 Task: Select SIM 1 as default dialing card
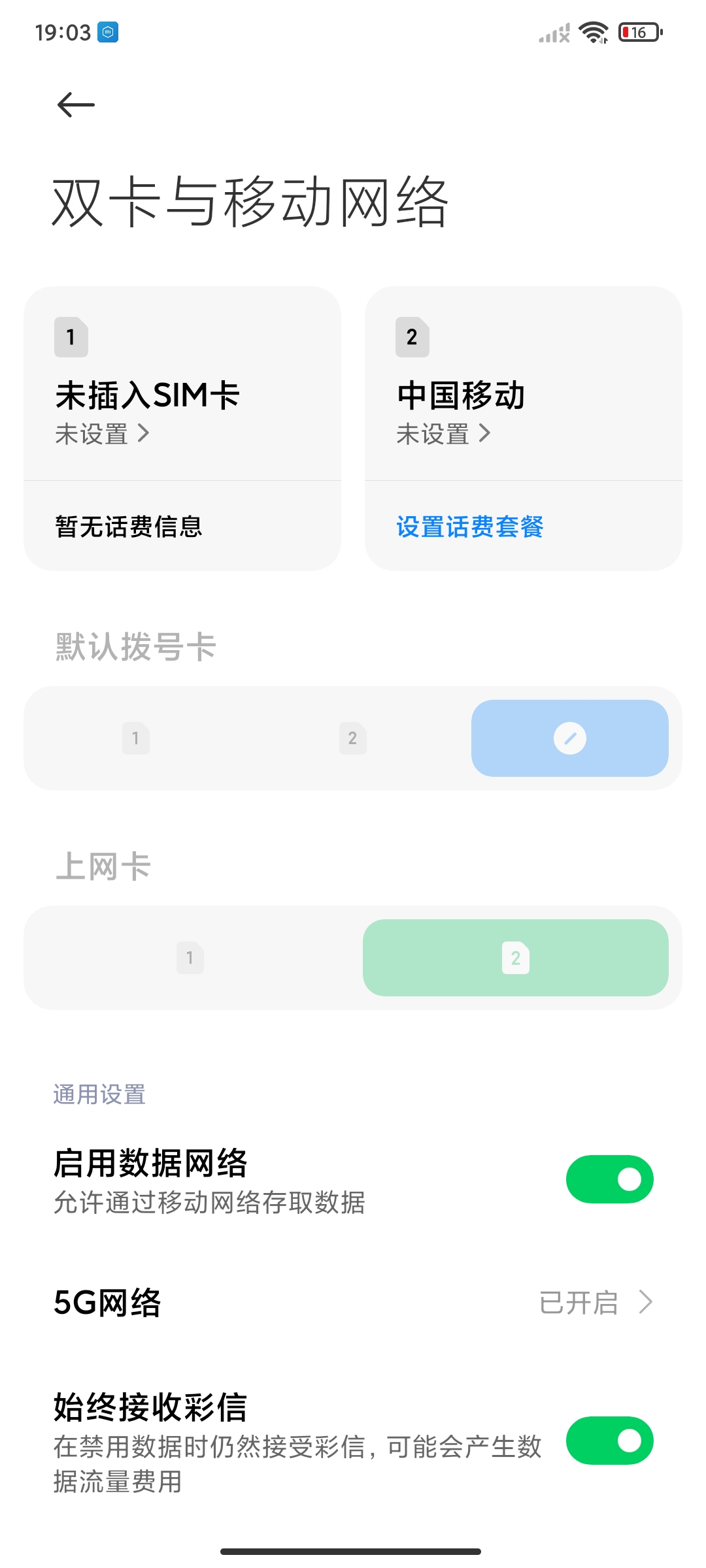point(136,738)
